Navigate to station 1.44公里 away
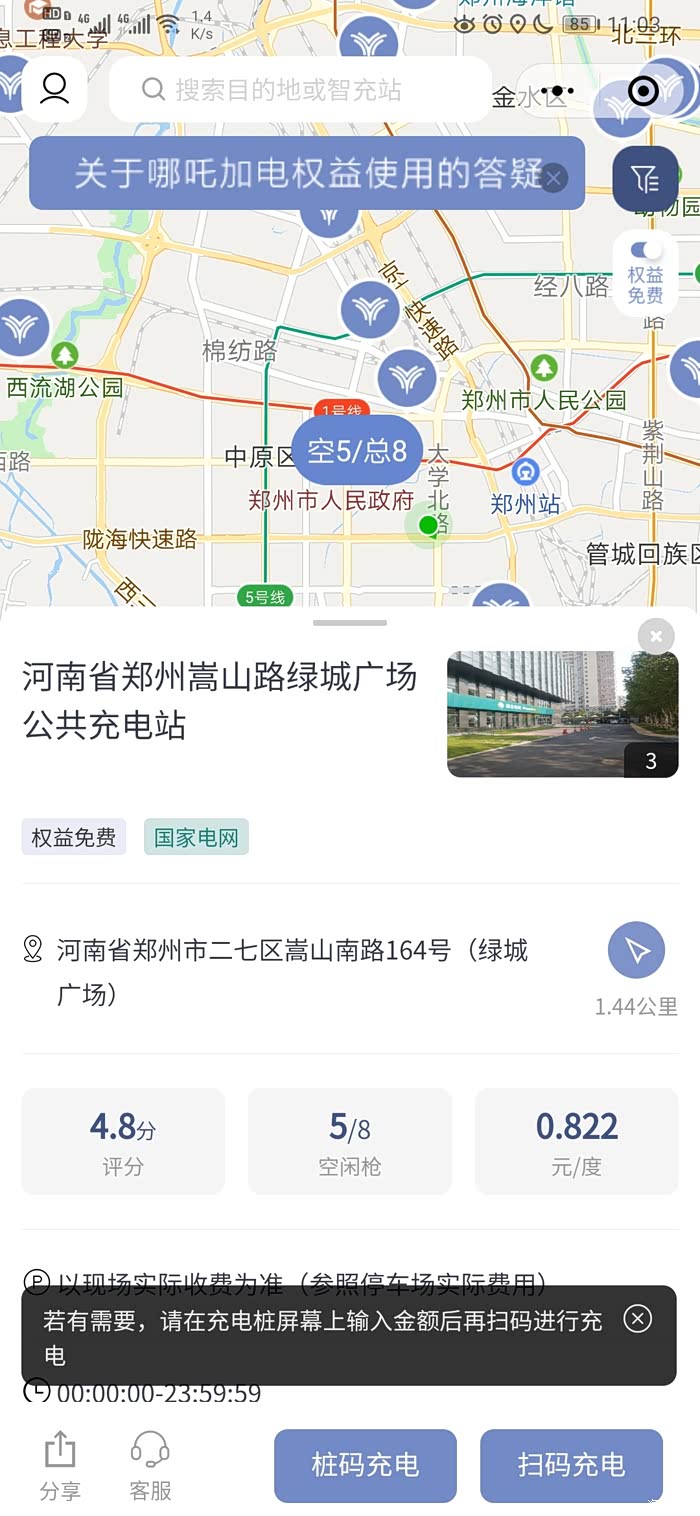 click(636, 951)
